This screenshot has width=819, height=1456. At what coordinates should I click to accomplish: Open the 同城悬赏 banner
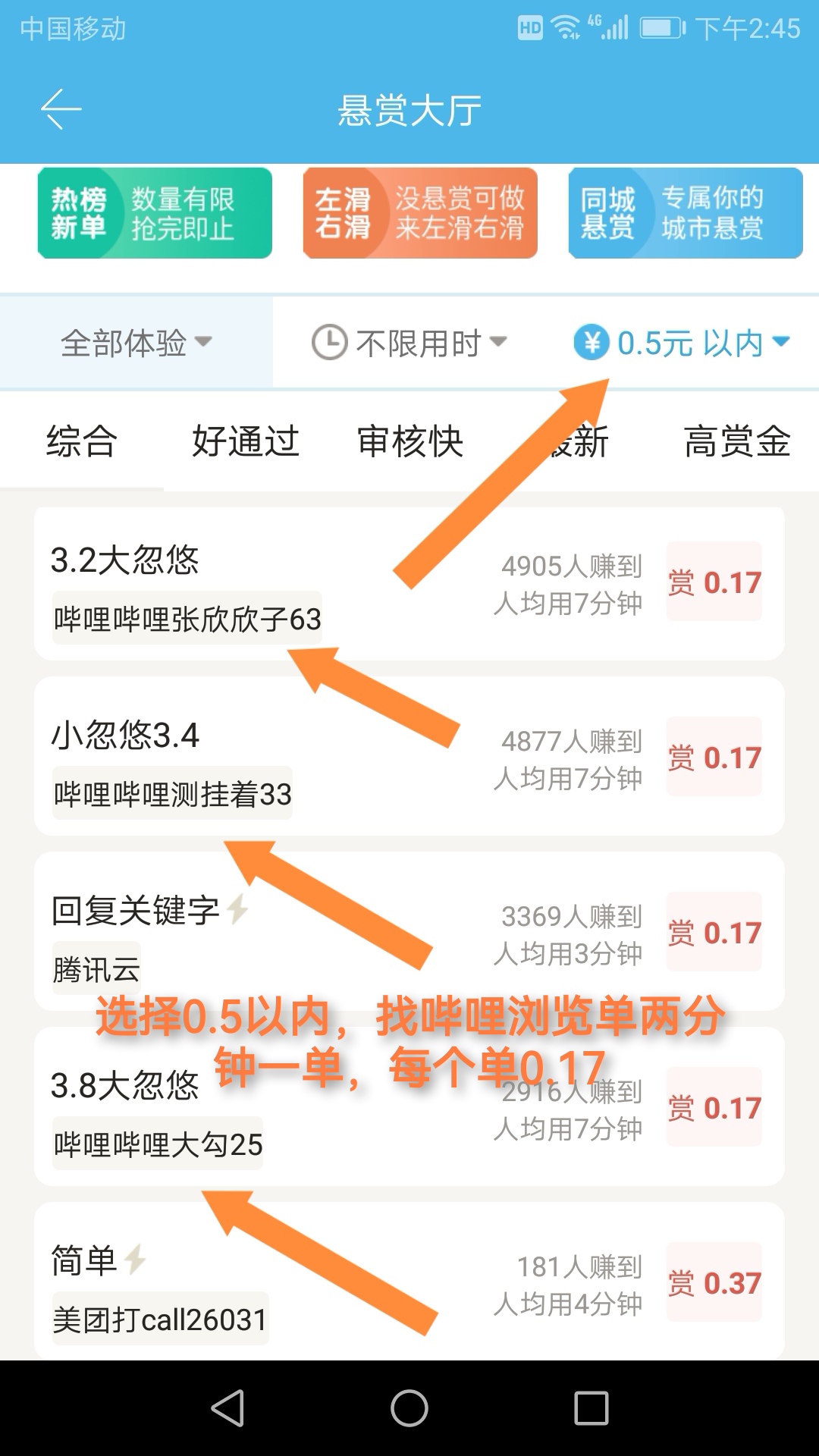[686, 213]
